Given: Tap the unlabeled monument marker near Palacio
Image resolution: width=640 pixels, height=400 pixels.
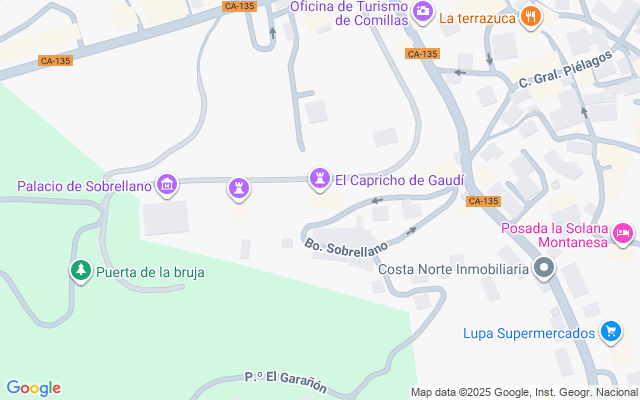Looking at the screenshot, I should click(238, 187).
